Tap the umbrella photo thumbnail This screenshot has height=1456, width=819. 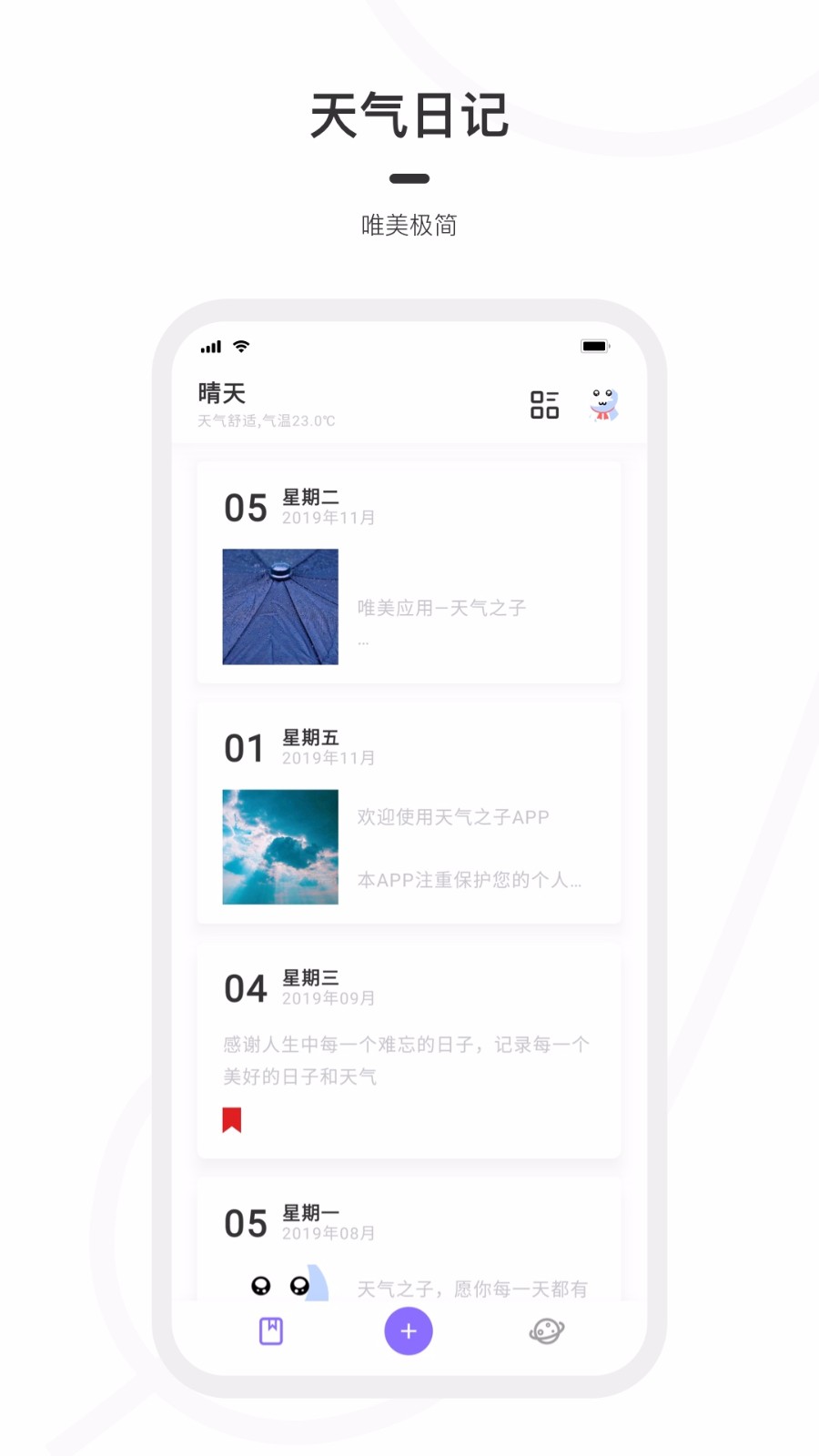click(x=279, y=606)
